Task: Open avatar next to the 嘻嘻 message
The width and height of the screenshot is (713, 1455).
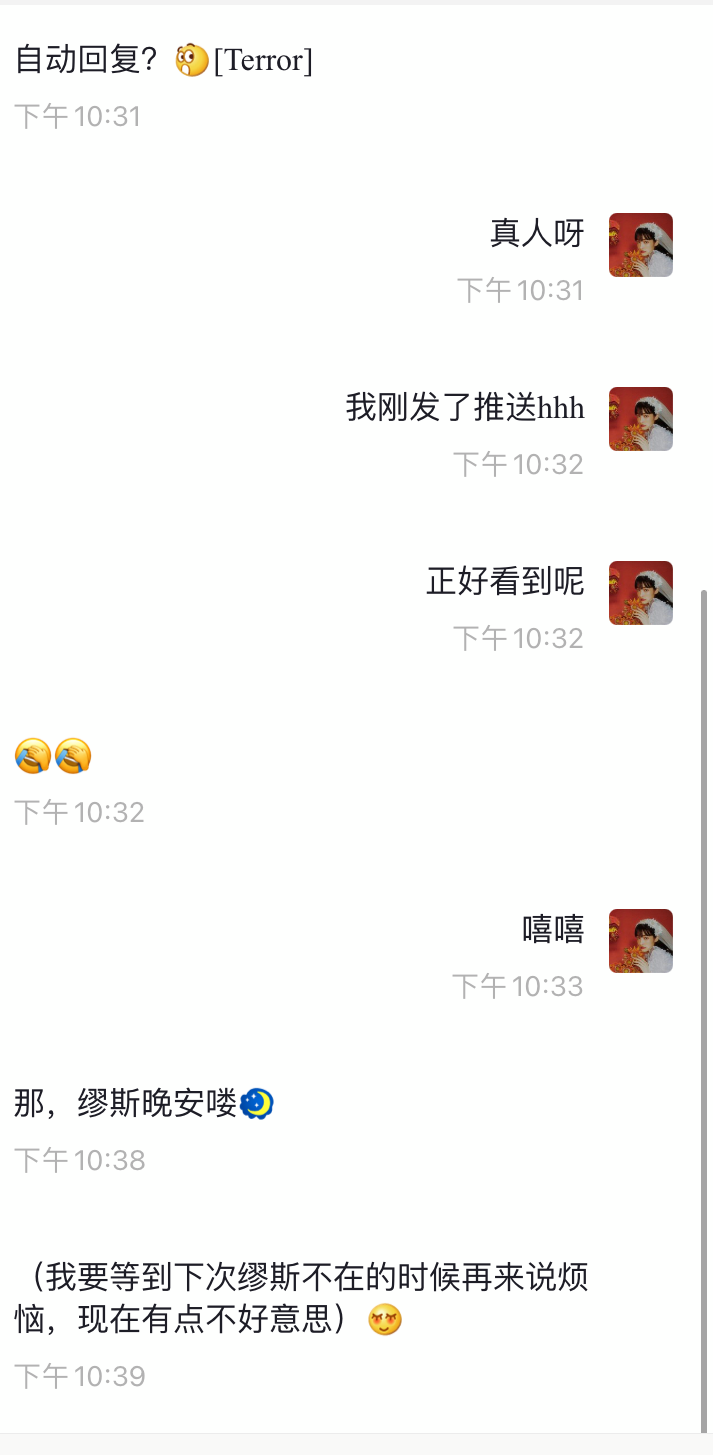Action: coord(640,941)
